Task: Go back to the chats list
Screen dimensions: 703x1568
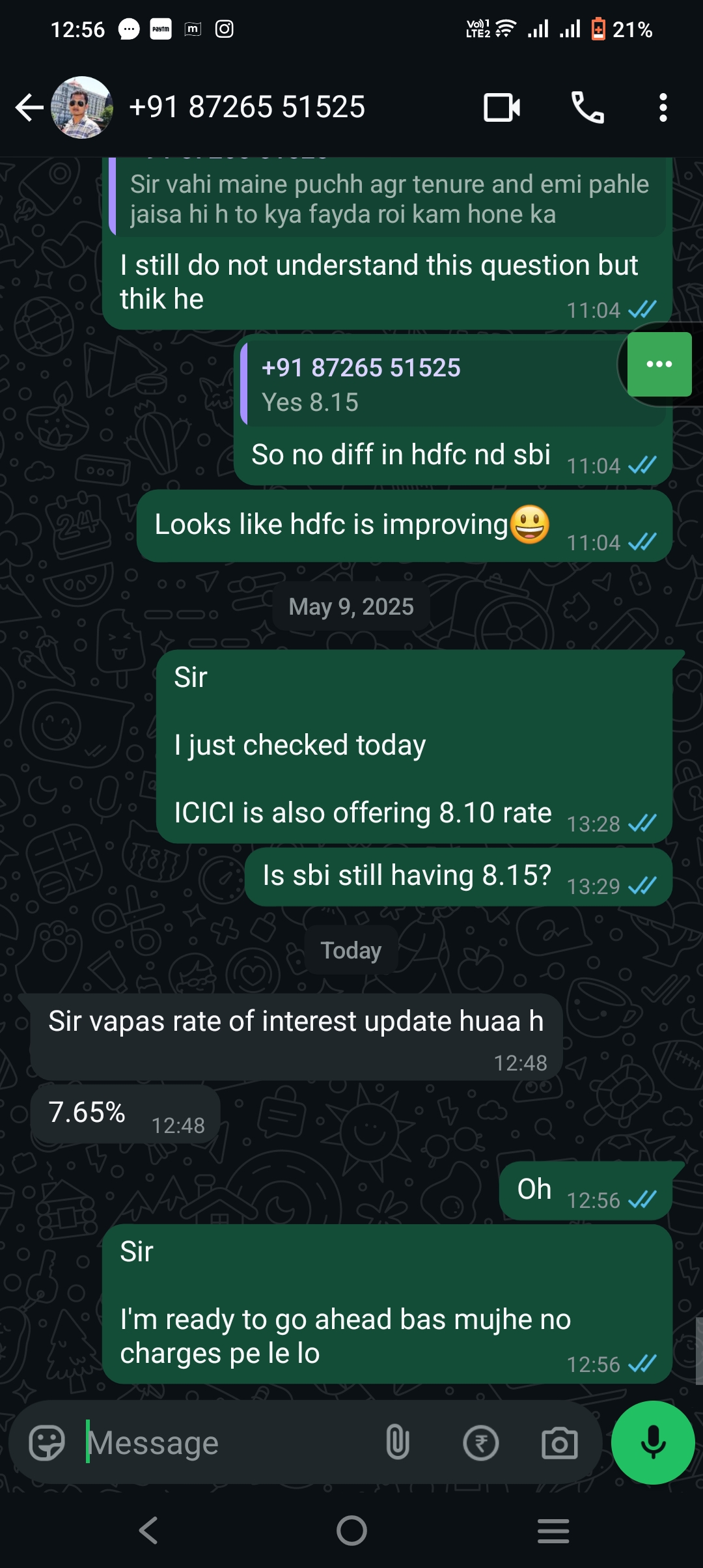Action: [x=29, y=107]
